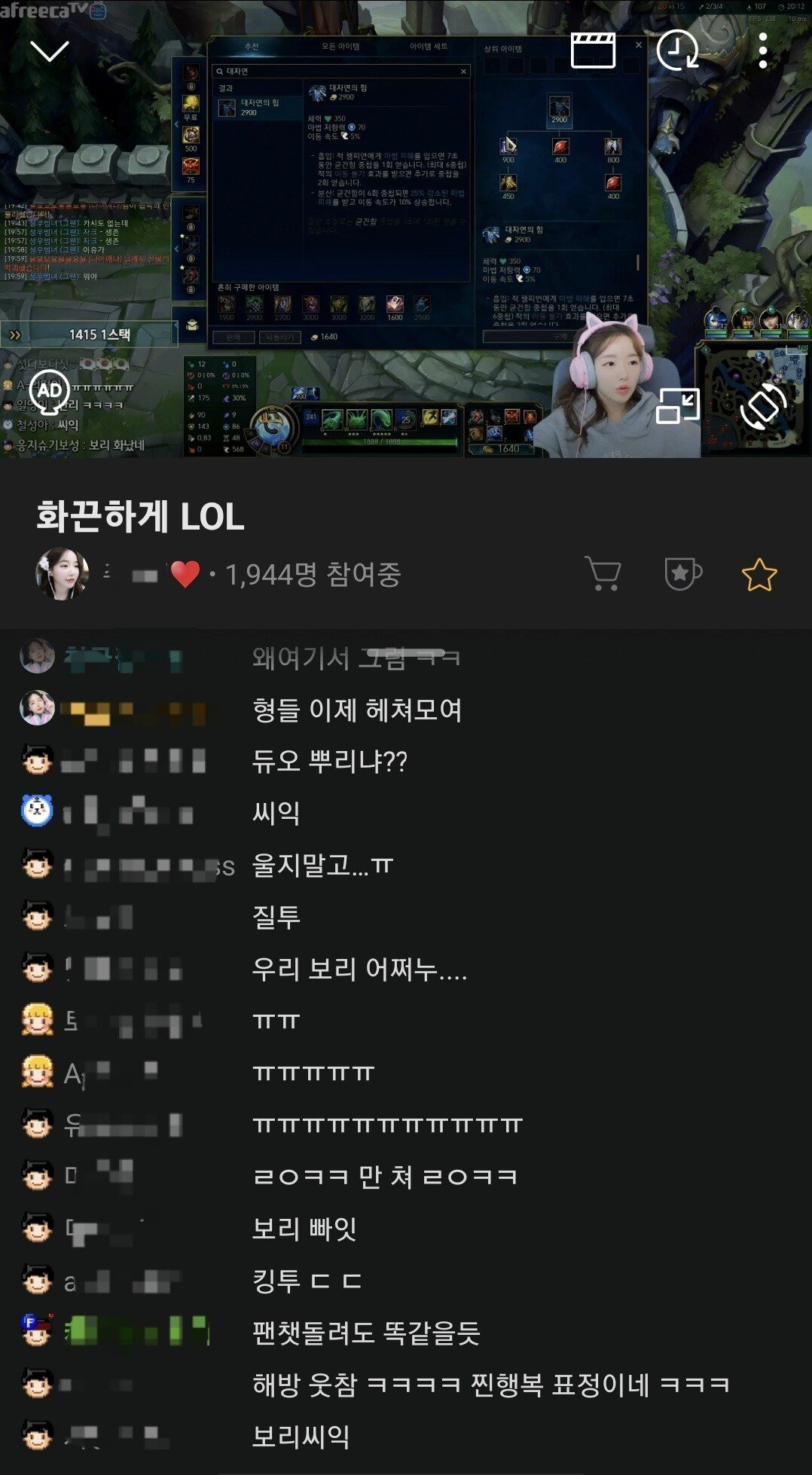Open the chat message "형들 이제 헤쳐모여"
This screenshot has height=1475, width=812.
tap(357, 710)
